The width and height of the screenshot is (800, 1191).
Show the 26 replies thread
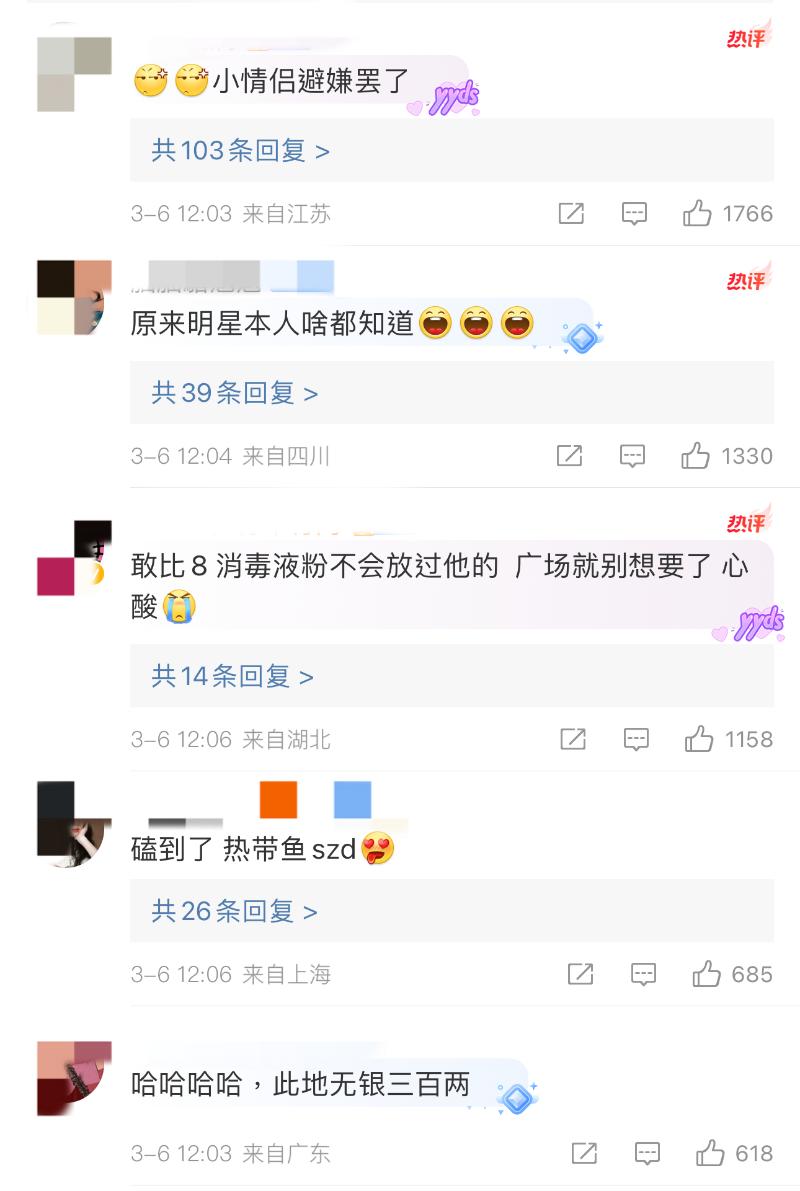(234, 911)
